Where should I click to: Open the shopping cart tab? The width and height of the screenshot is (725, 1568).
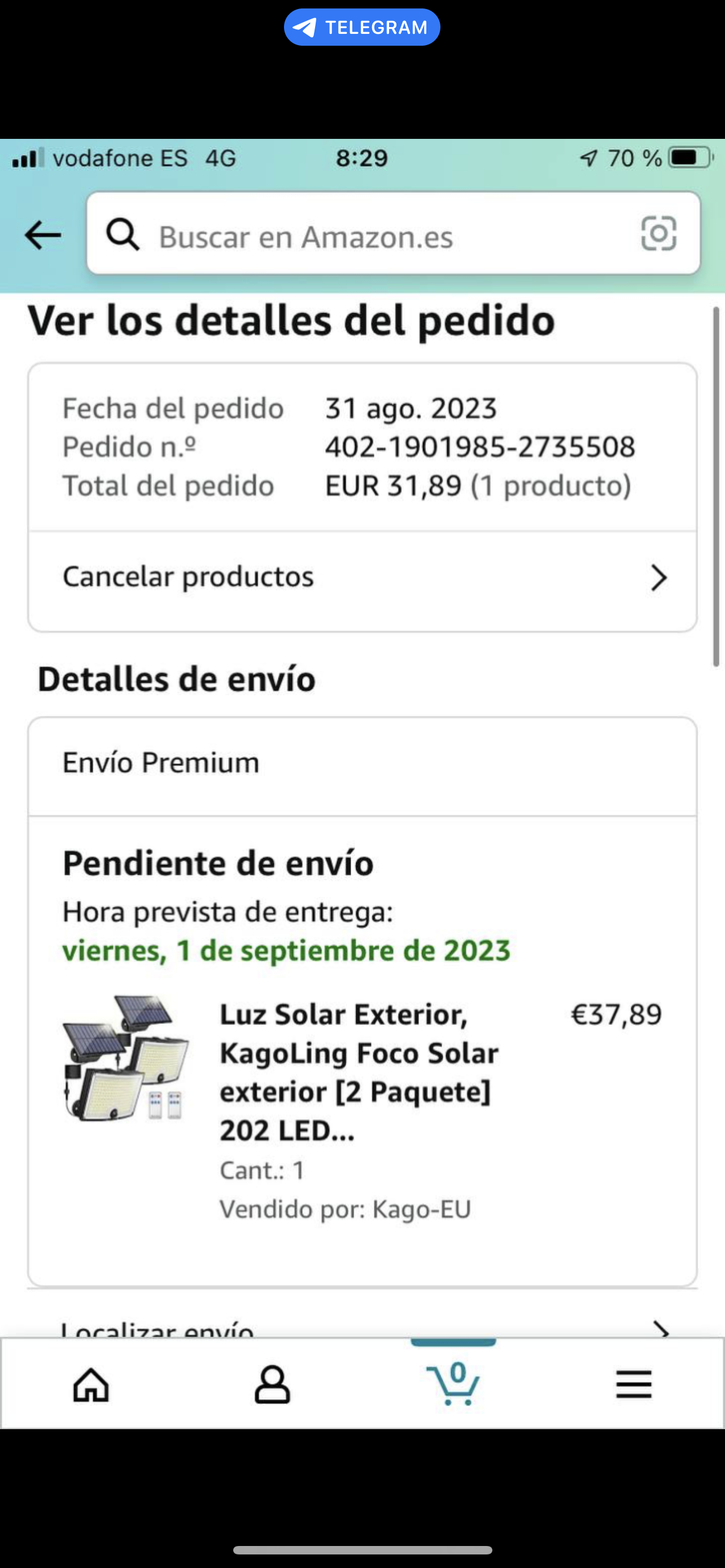click(x=453, y=1384)
